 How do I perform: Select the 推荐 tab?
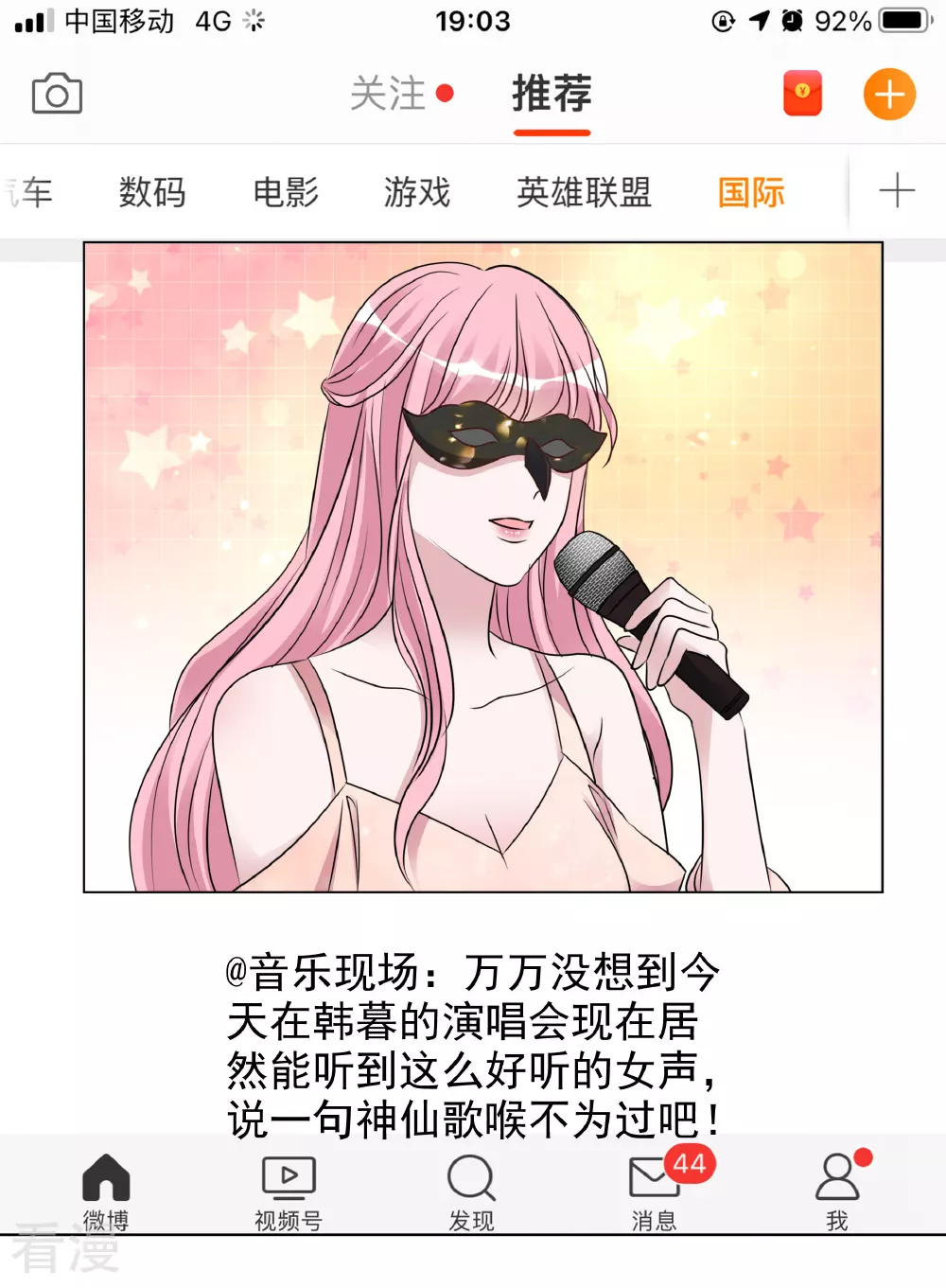coord(552,94)
